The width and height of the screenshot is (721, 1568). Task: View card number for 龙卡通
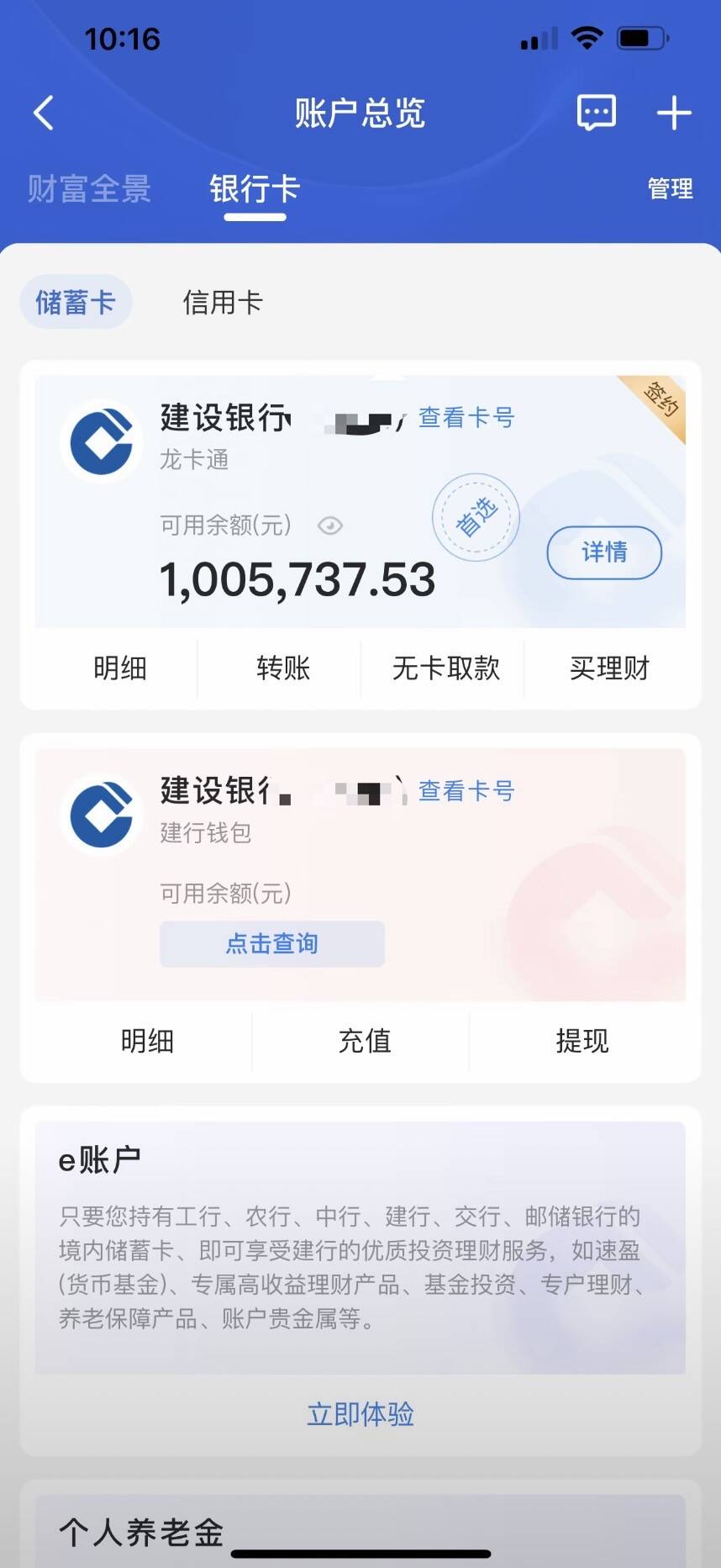coord(466,418)
